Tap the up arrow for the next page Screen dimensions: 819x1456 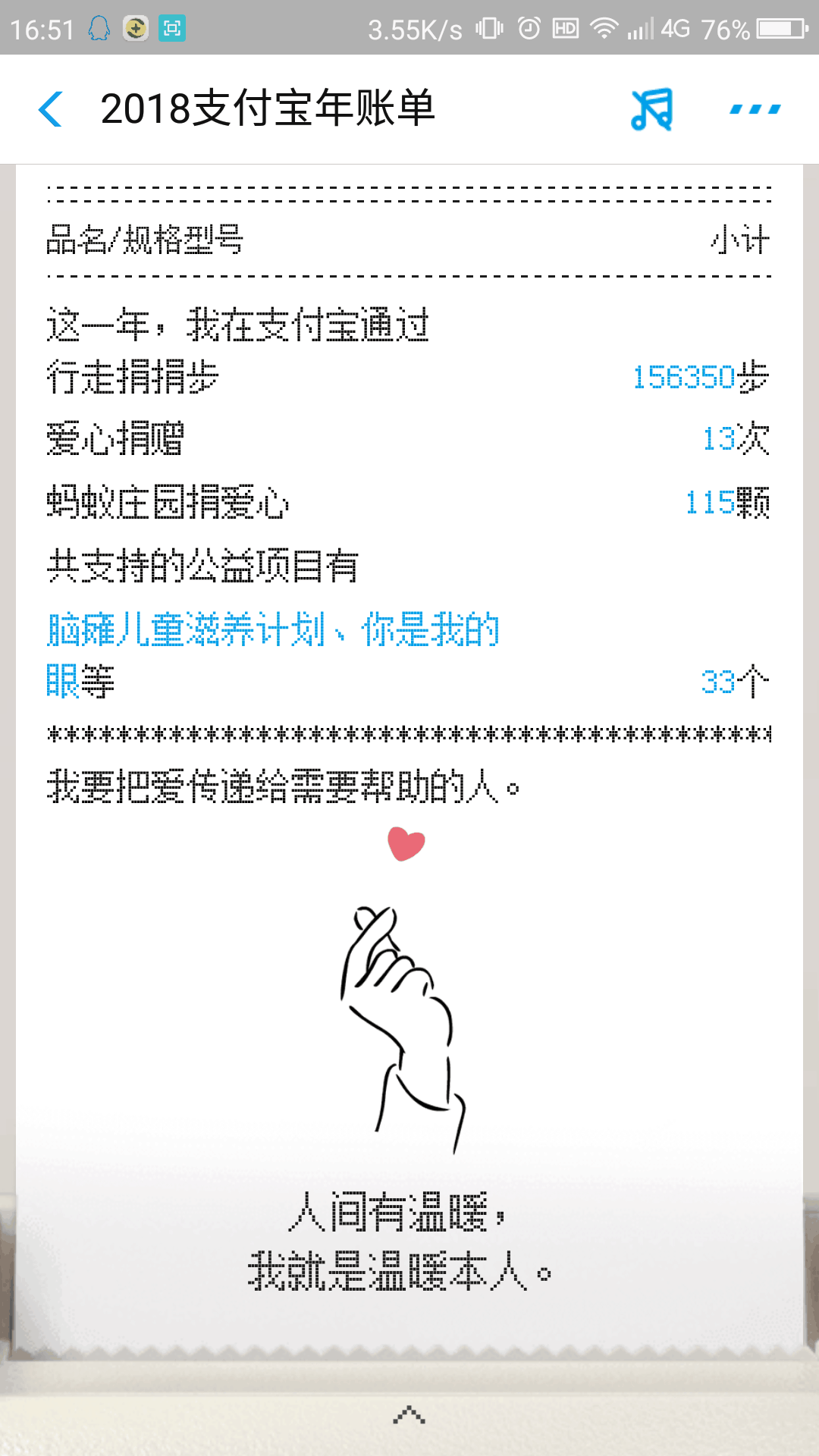[x=409, y=1415]
